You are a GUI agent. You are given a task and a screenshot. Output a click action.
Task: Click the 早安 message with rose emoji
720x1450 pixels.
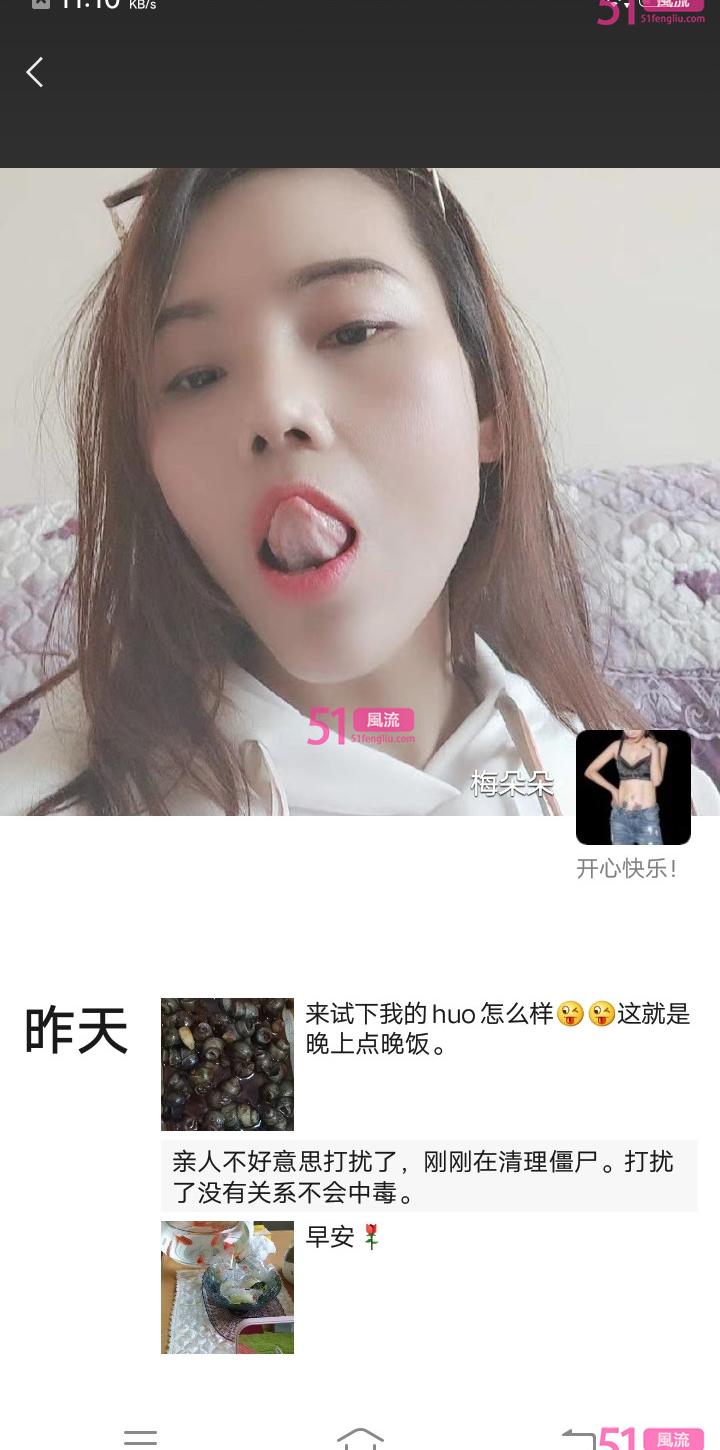(x=345, y=1239)
